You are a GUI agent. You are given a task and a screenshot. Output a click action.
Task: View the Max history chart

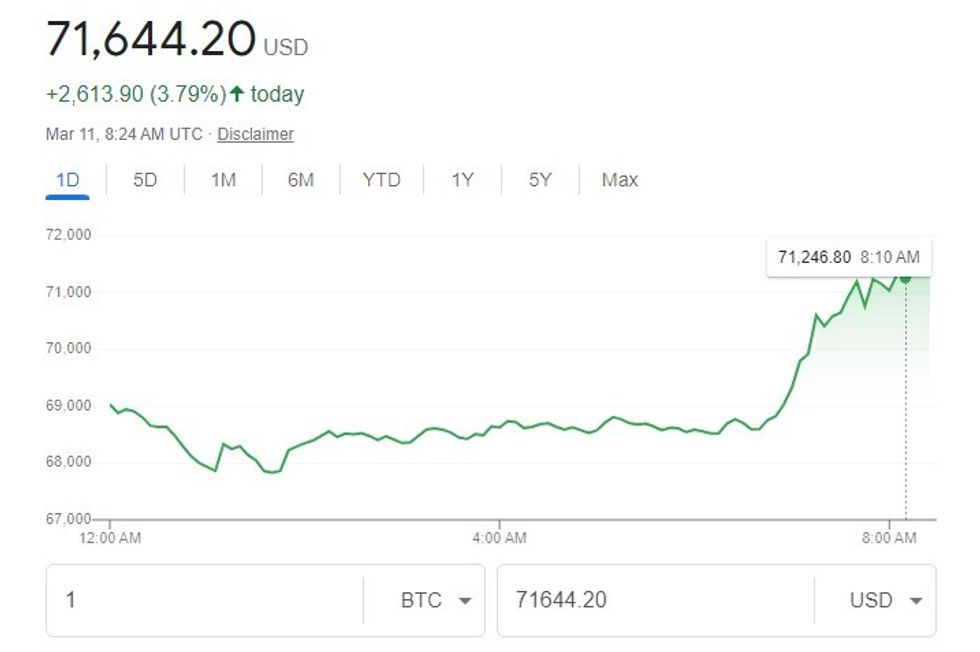click(619, 180)
